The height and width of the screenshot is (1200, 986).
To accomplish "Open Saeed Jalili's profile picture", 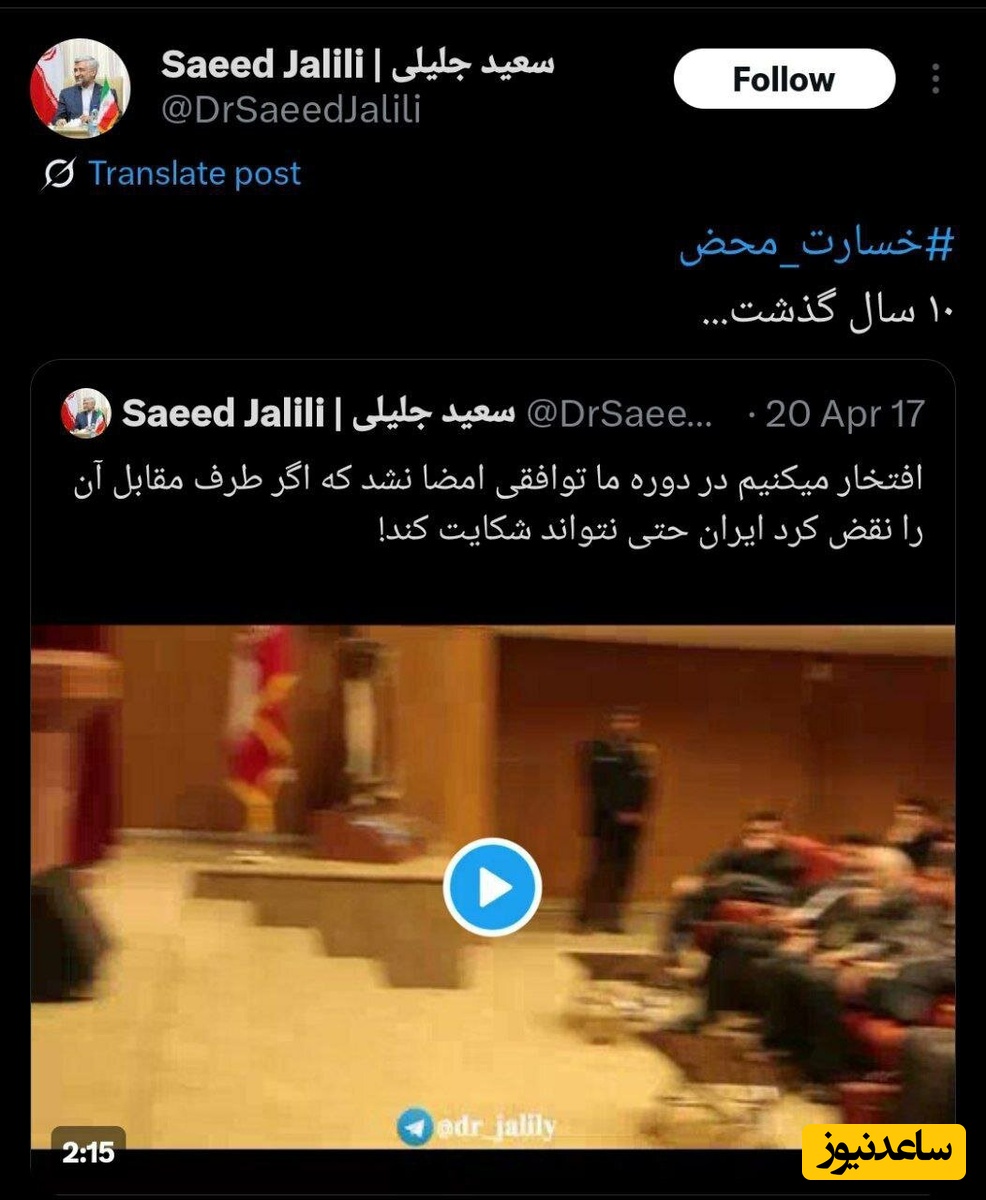I will coord(80,89).
